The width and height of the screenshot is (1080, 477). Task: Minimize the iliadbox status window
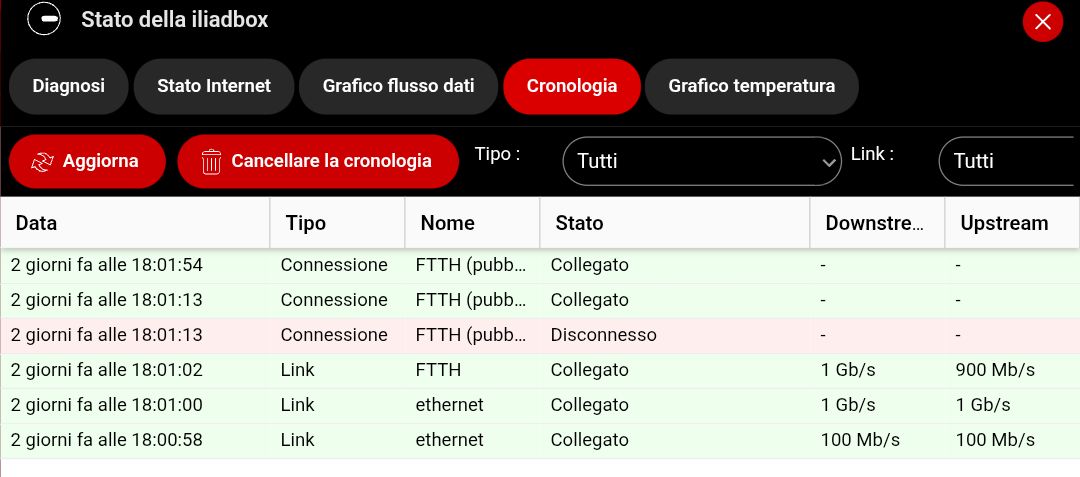tap(44, 19)
